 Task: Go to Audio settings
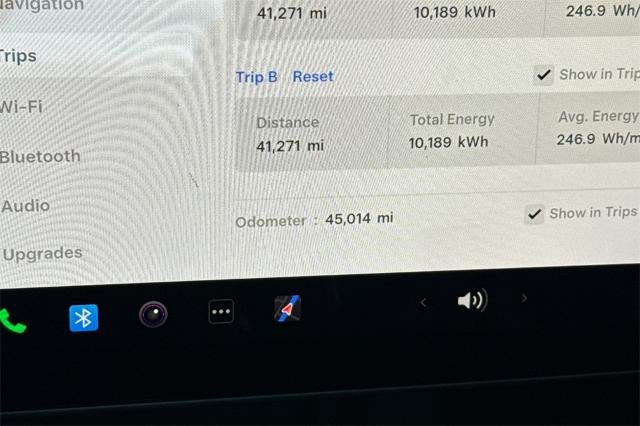26,205
